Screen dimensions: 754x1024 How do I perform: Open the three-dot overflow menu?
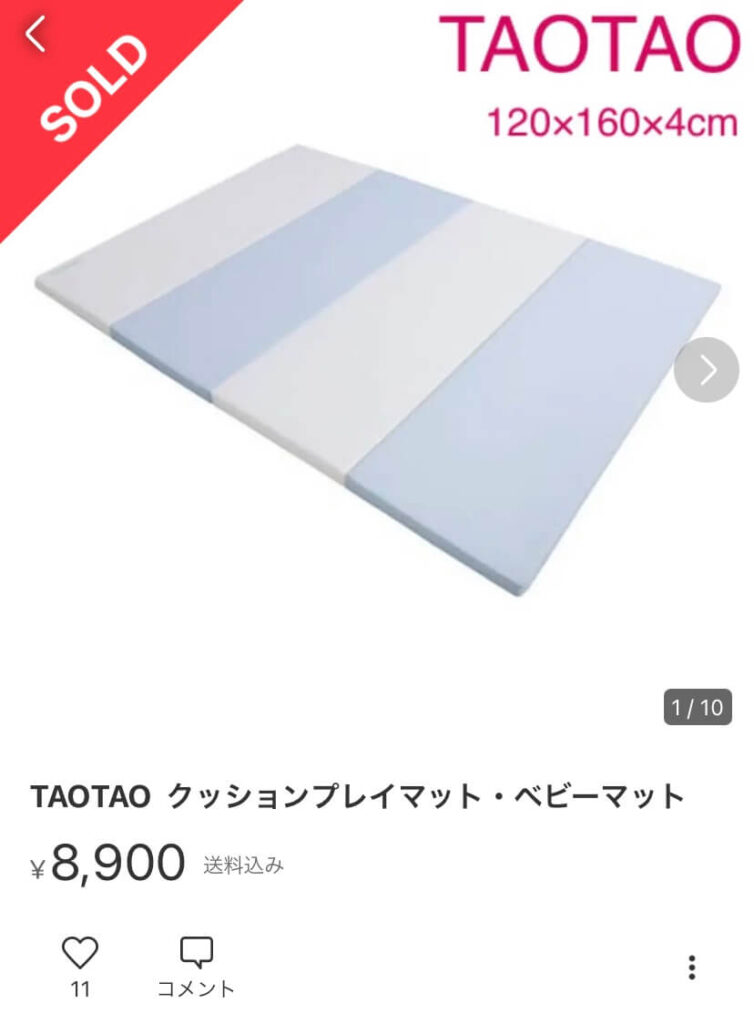691,967
